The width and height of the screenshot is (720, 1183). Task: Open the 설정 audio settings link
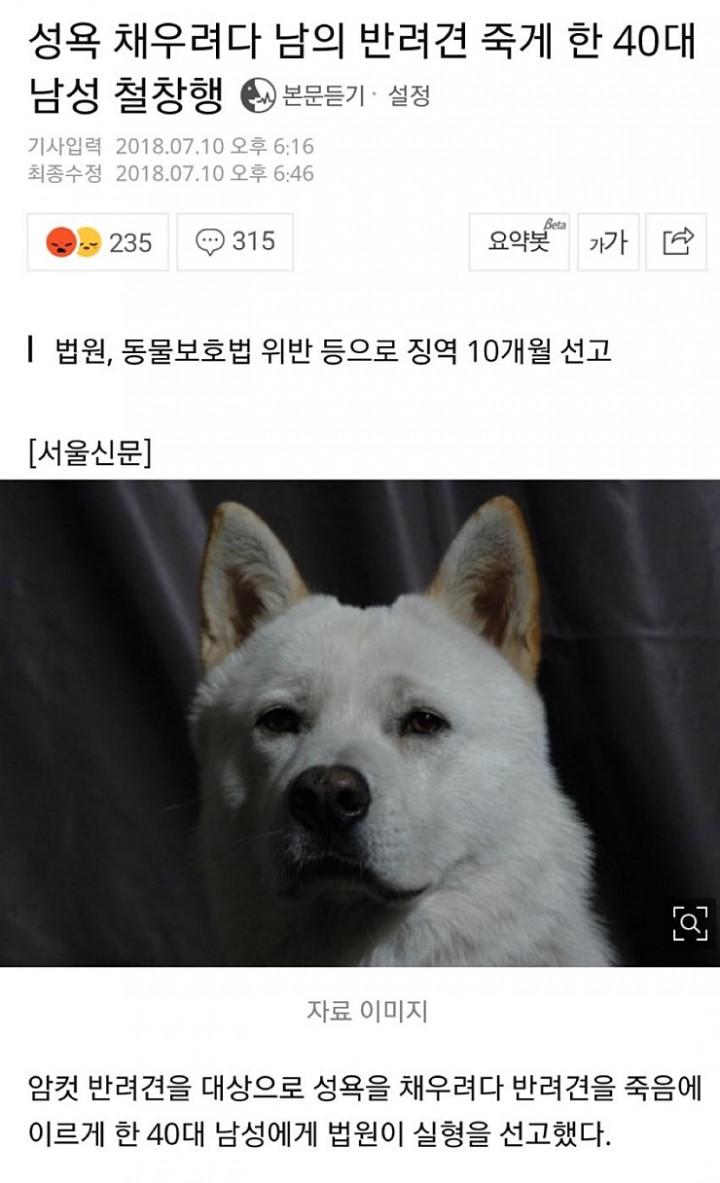[408, 96]
